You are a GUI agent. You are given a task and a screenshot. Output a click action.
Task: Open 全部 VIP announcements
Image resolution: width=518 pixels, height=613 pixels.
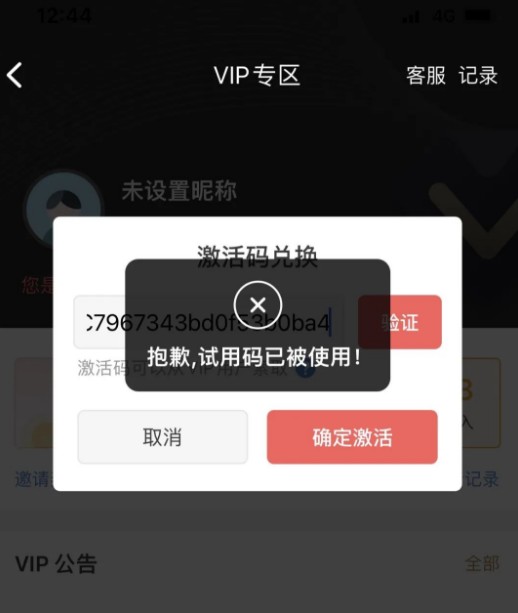pyautogui.click(x=482, y=564)
